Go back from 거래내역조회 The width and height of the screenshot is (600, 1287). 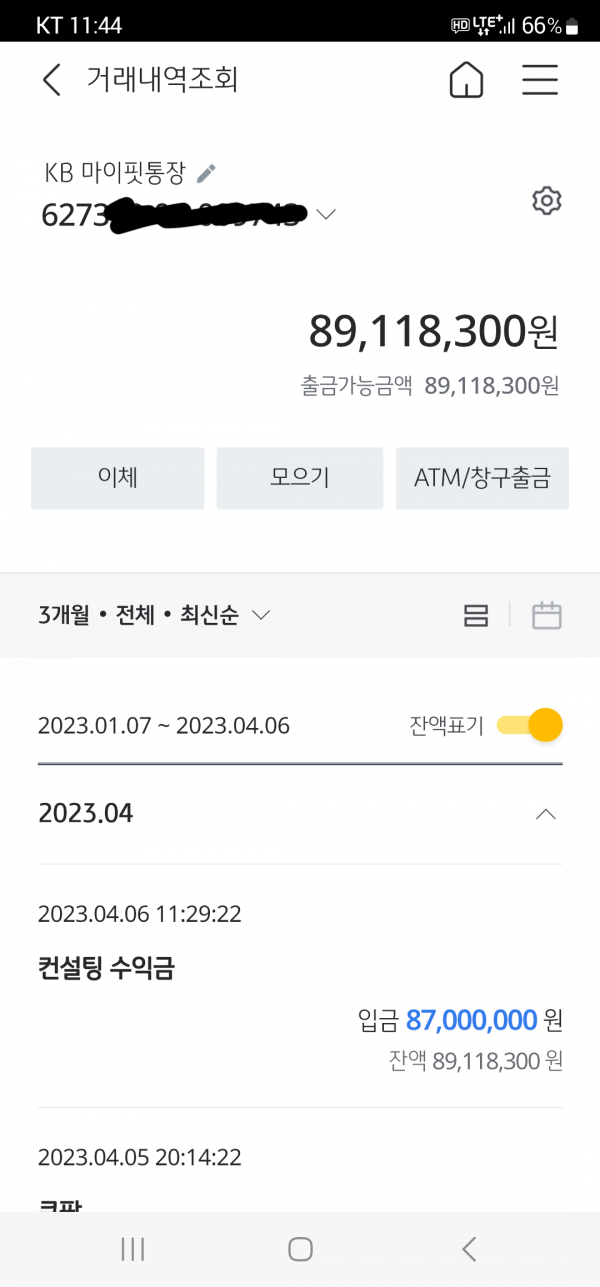tap(52, 80)
